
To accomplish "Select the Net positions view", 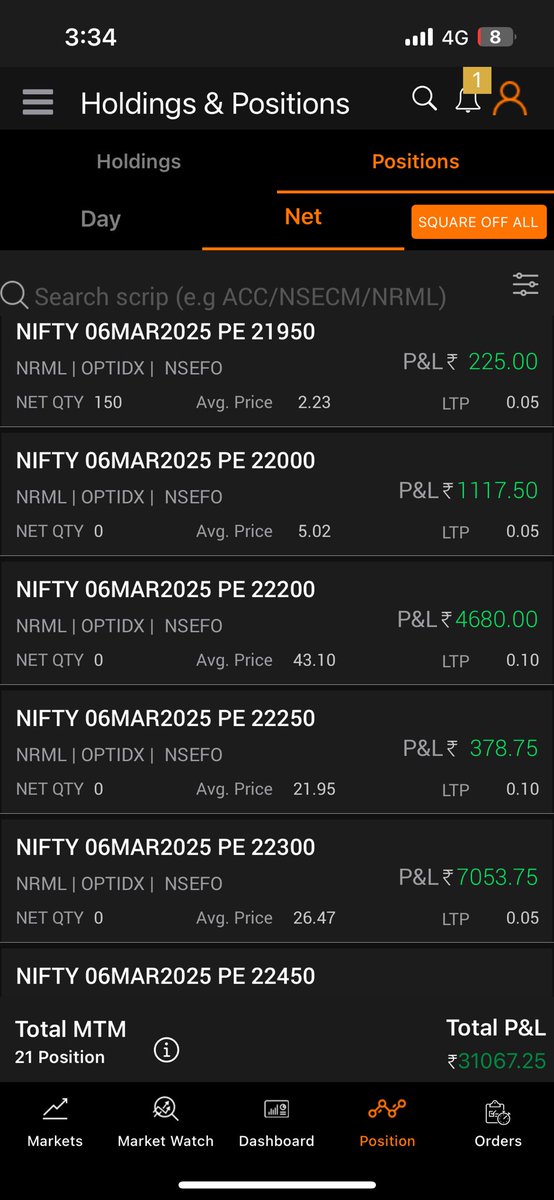I will pos(303,217).
